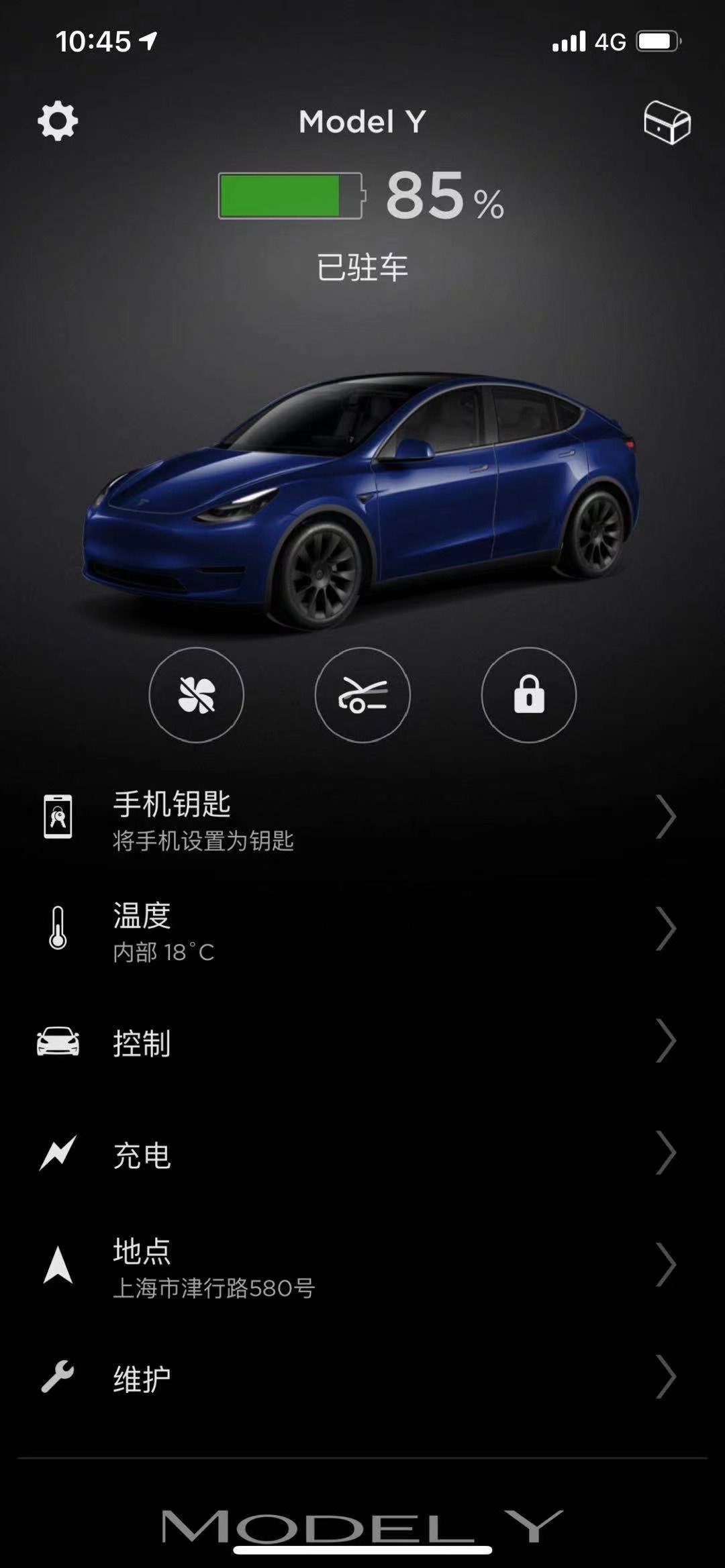725x1568 pixels.
Task: Open the 控制 controls row
Action: pos(362,1041)
